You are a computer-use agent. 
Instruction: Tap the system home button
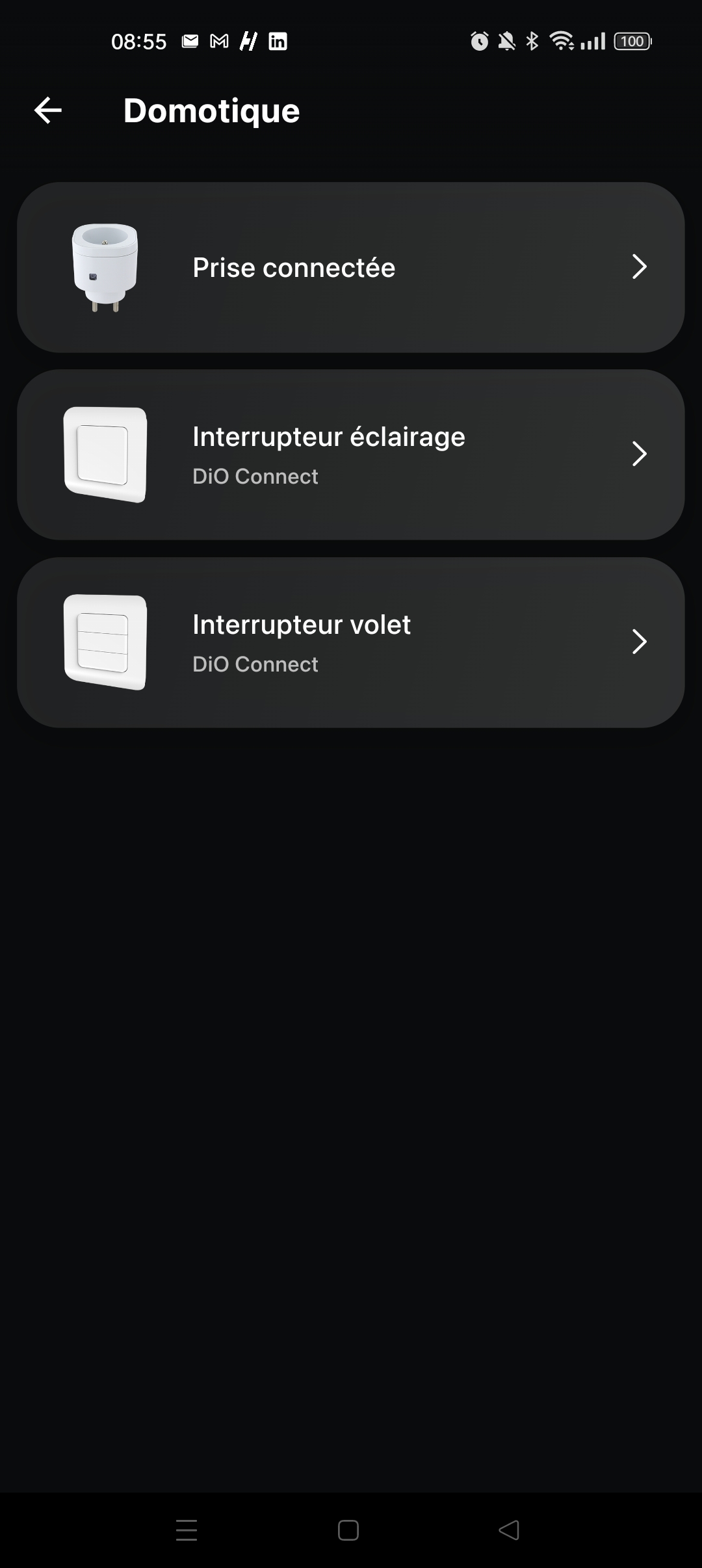[348, 1530]
